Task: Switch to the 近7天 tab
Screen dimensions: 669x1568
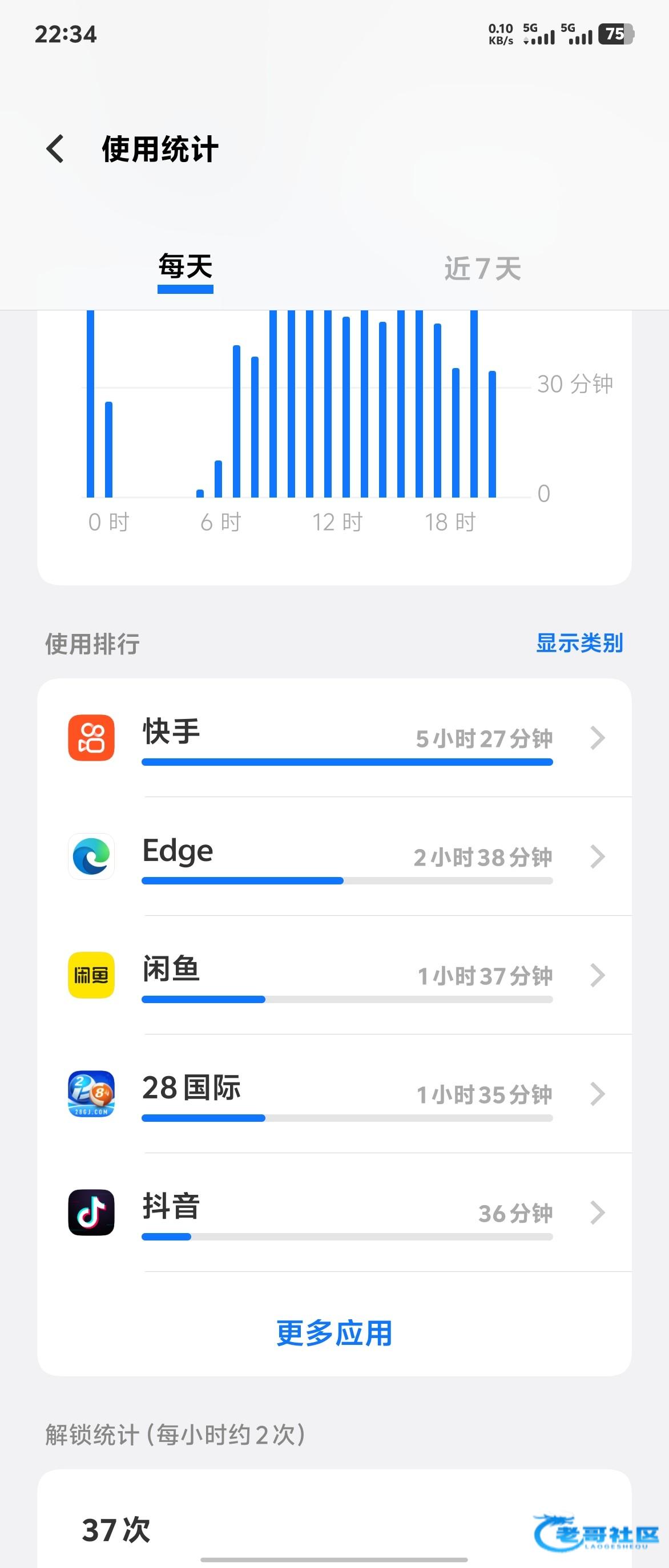Action: click(x=482, y=268)
